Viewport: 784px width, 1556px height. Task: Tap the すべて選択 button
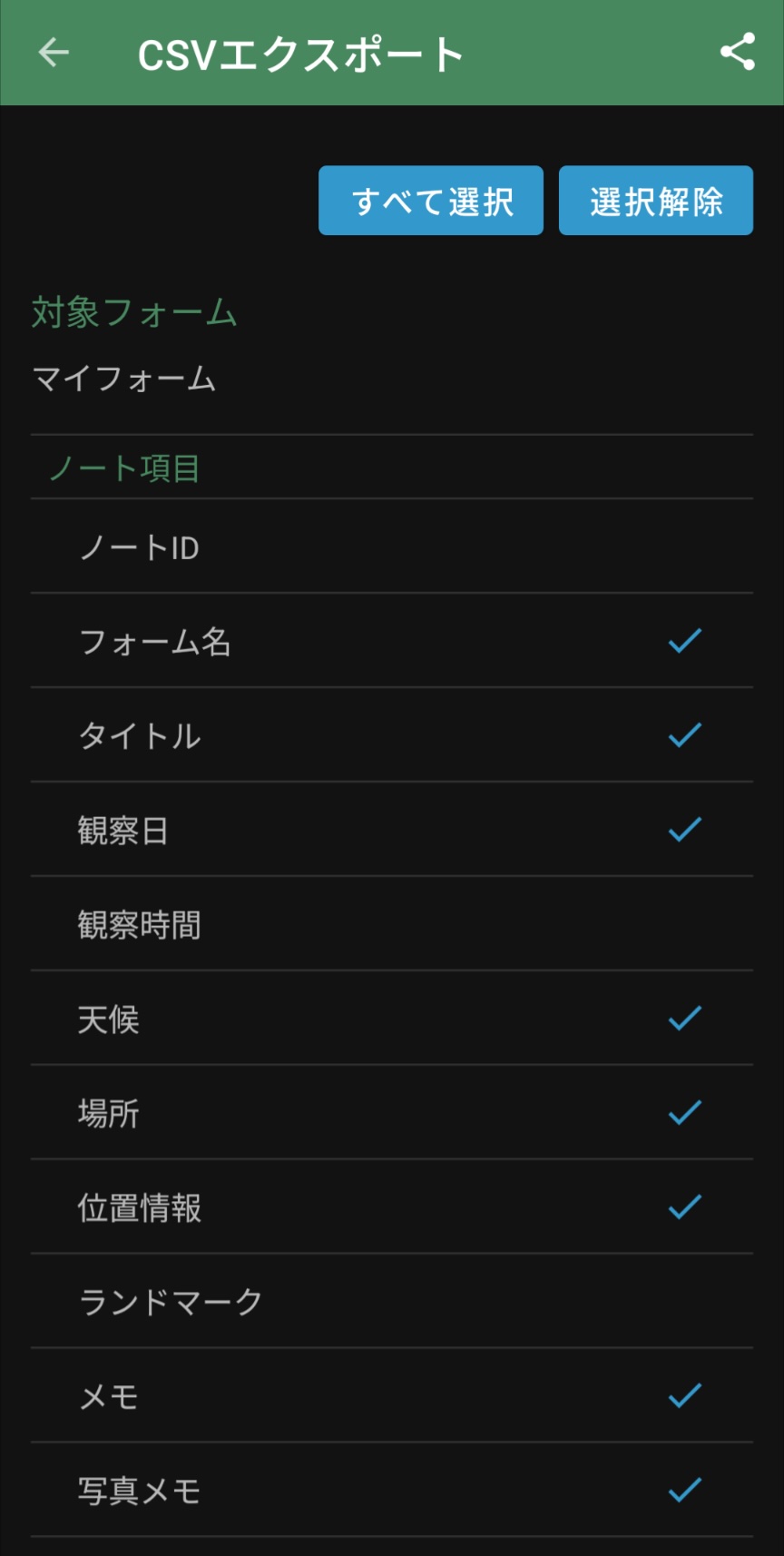(x=431, y=201)
